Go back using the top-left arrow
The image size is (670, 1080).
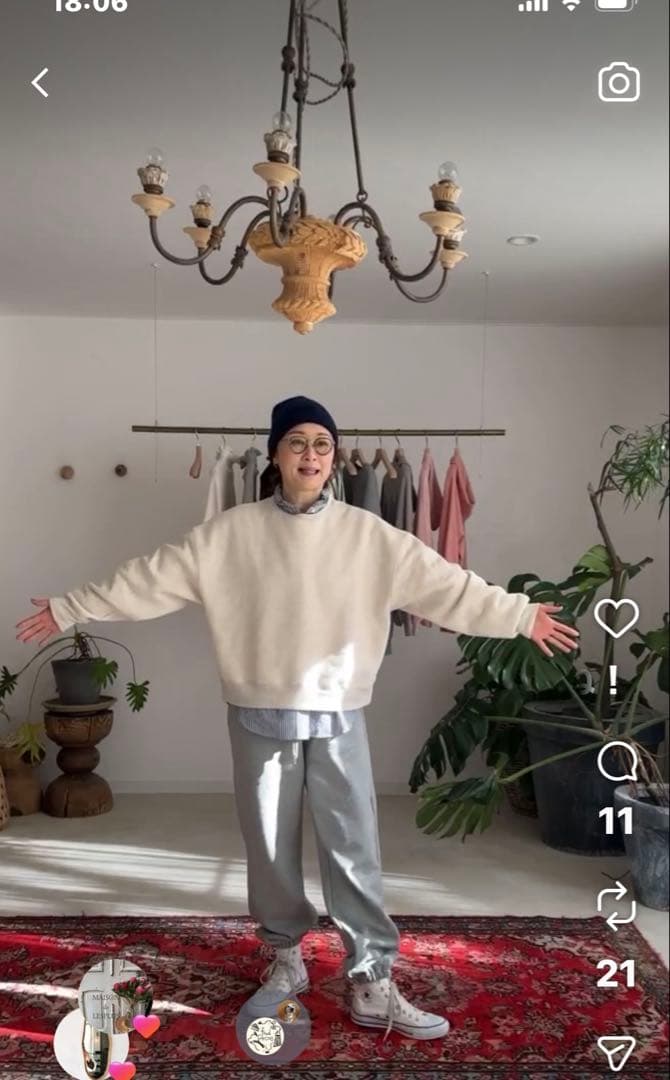click(x=40, y=83)
